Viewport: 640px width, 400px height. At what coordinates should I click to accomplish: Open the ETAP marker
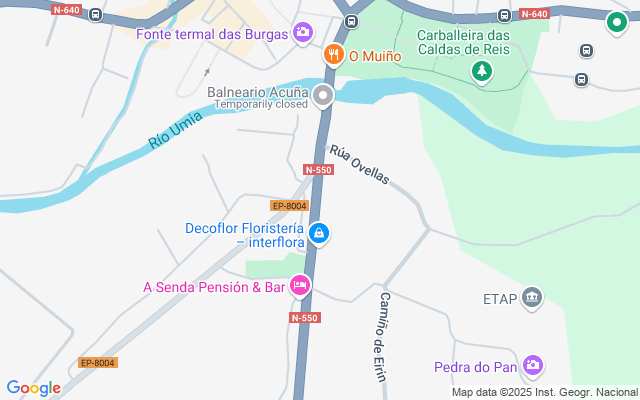[x=531, y=298]
